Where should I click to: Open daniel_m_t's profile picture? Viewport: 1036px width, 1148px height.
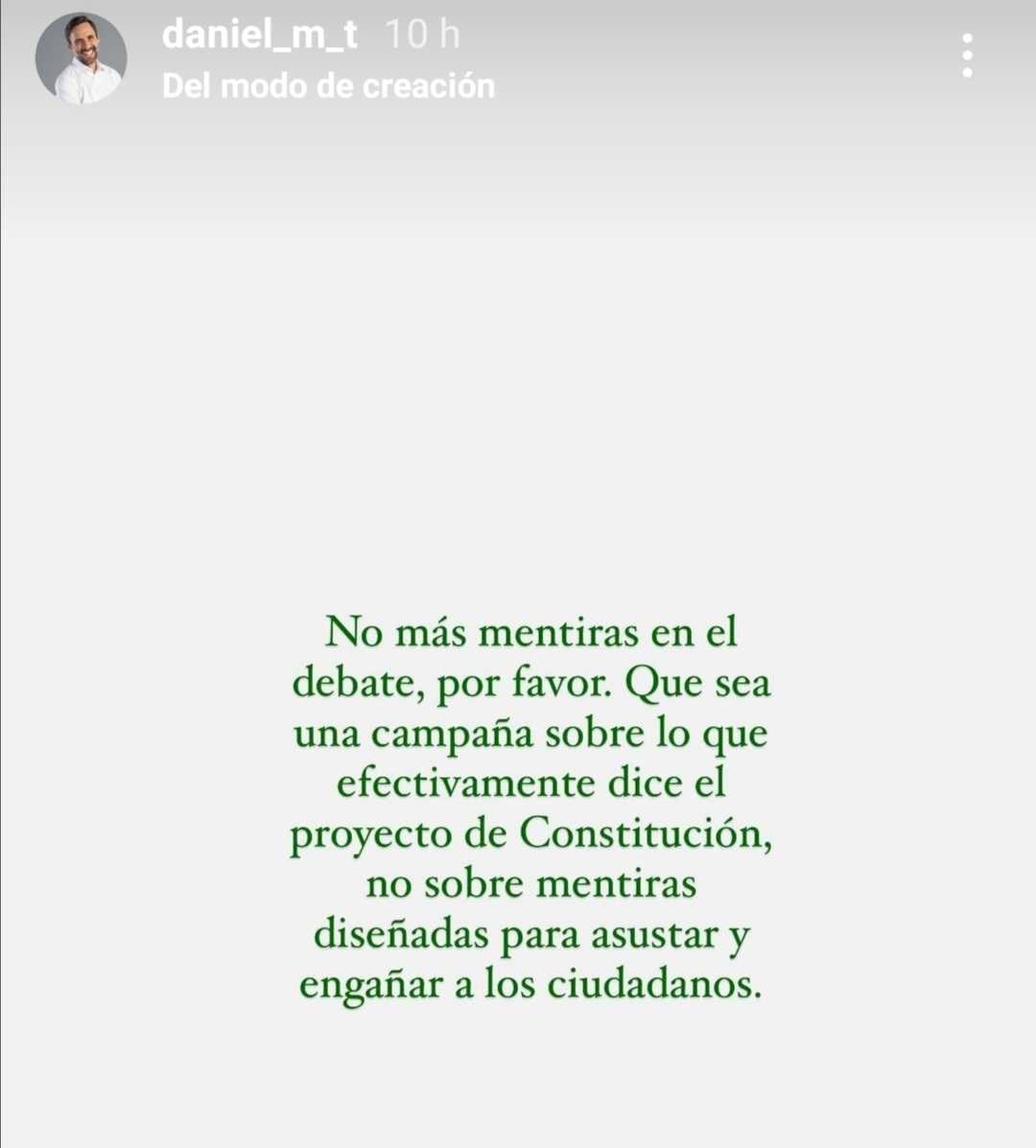[x=82, y=59]
